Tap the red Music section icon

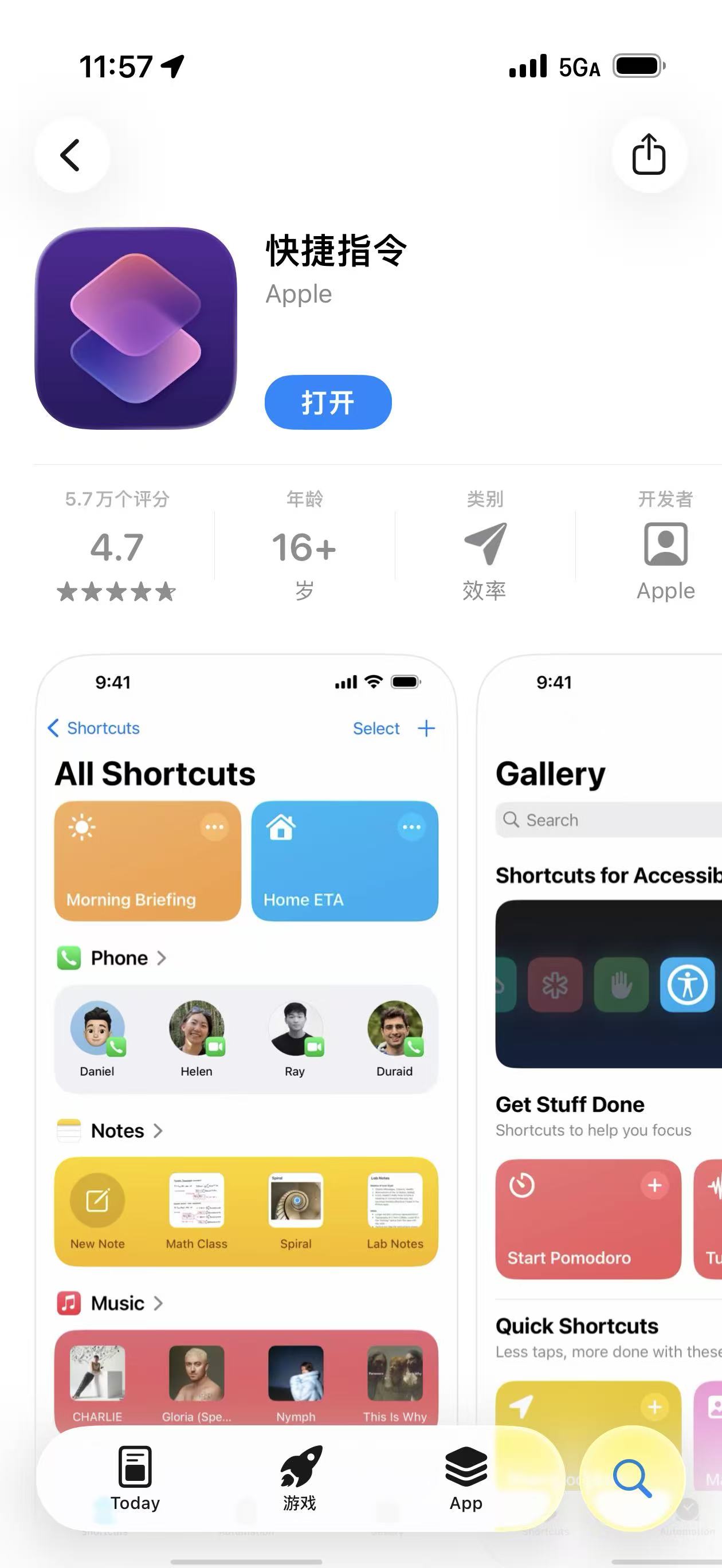[x=69, y=1303]
